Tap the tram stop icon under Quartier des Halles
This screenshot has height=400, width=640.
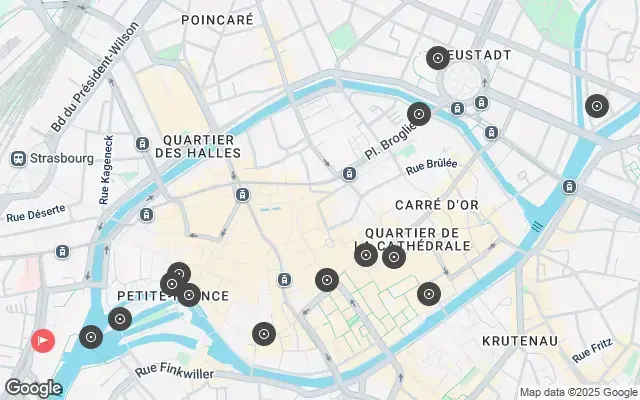(241, 195)
